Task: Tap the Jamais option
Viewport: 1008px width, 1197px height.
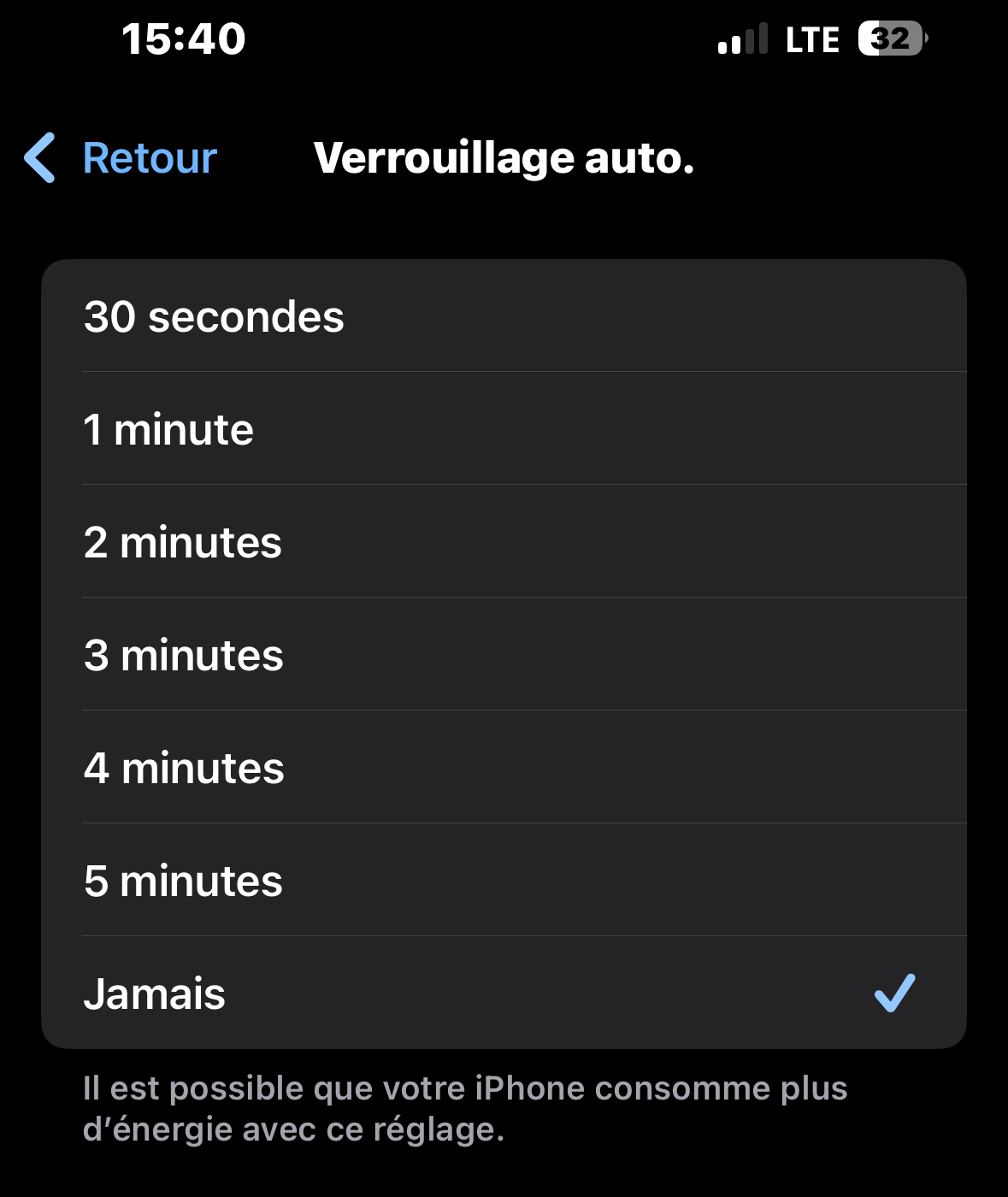Action: [503, 994]
